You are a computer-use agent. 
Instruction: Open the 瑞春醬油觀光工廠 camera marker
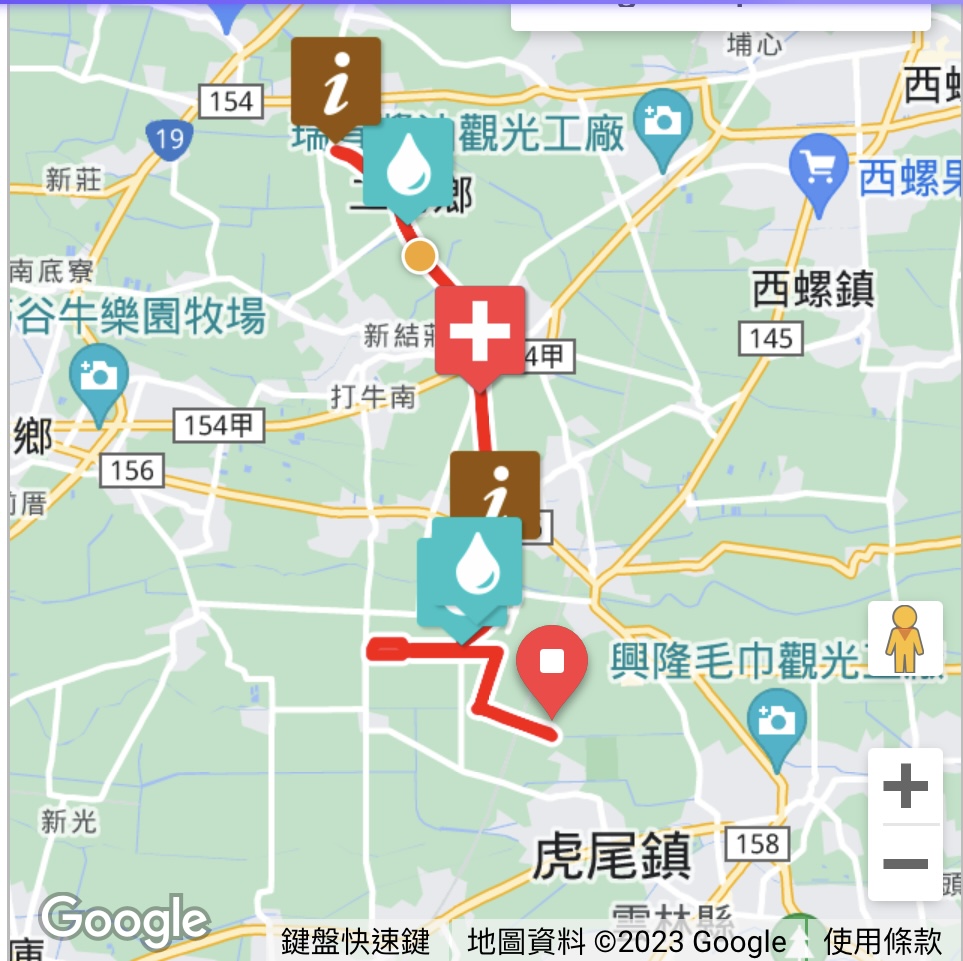[x=662, y=124]
